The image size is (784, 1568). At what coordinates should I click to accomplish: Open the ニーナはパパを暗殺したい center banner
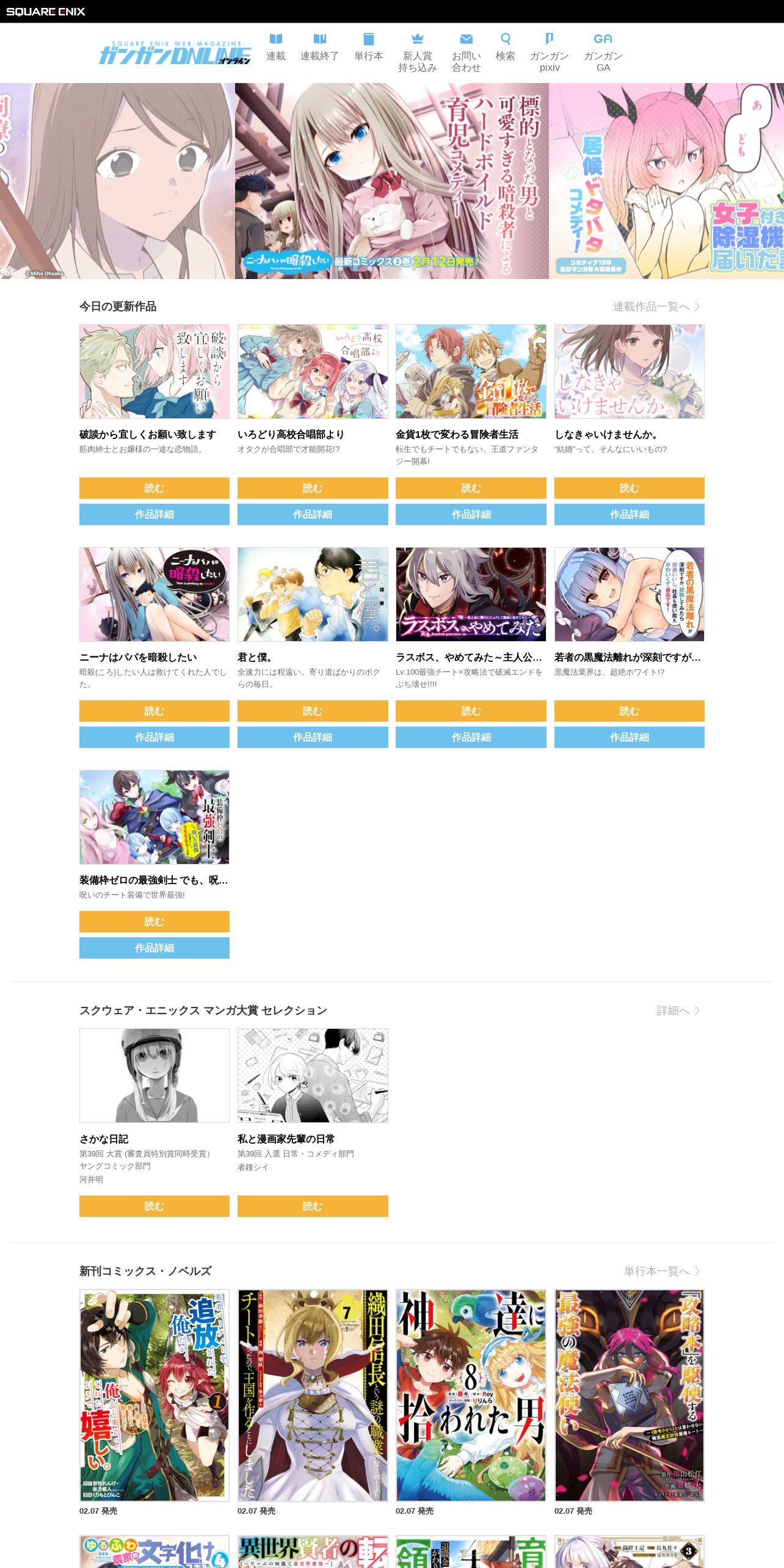[x=392, y=181]
